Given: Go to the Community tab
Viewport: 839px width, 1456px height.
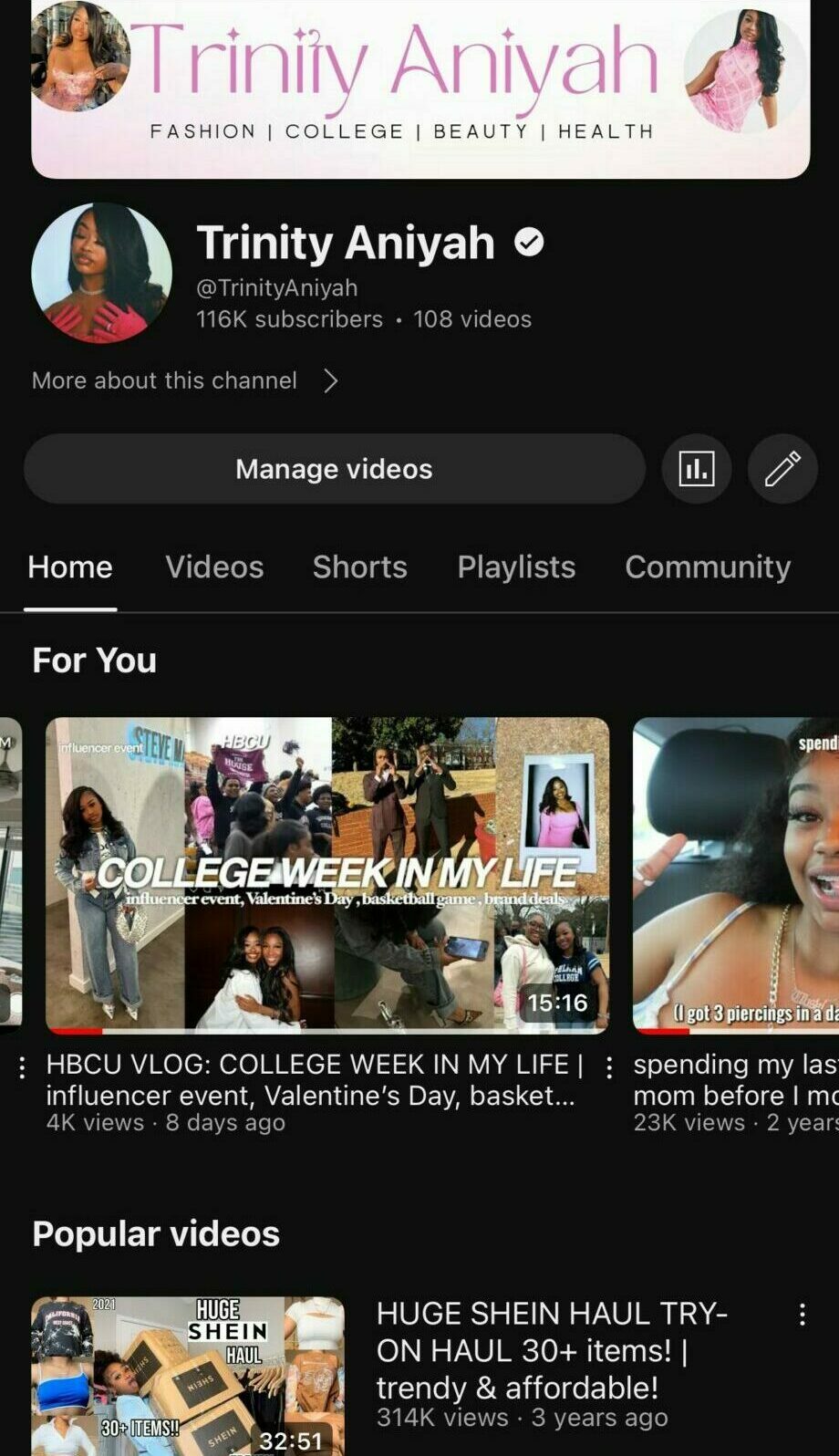Looking at the screenshot, I should tap(707, 567).
